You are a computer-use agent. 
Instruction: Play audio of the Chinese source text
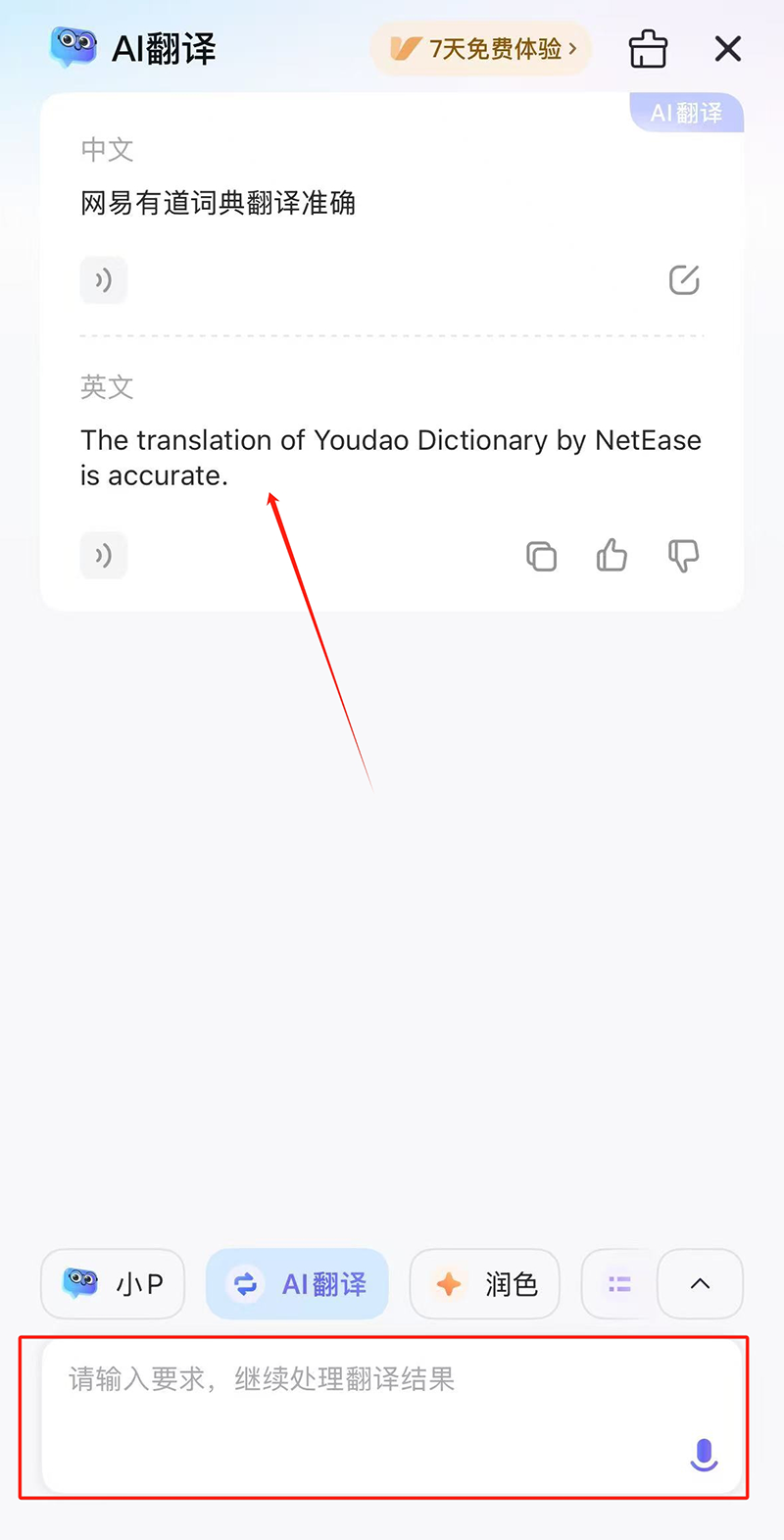tap(103, 280)
